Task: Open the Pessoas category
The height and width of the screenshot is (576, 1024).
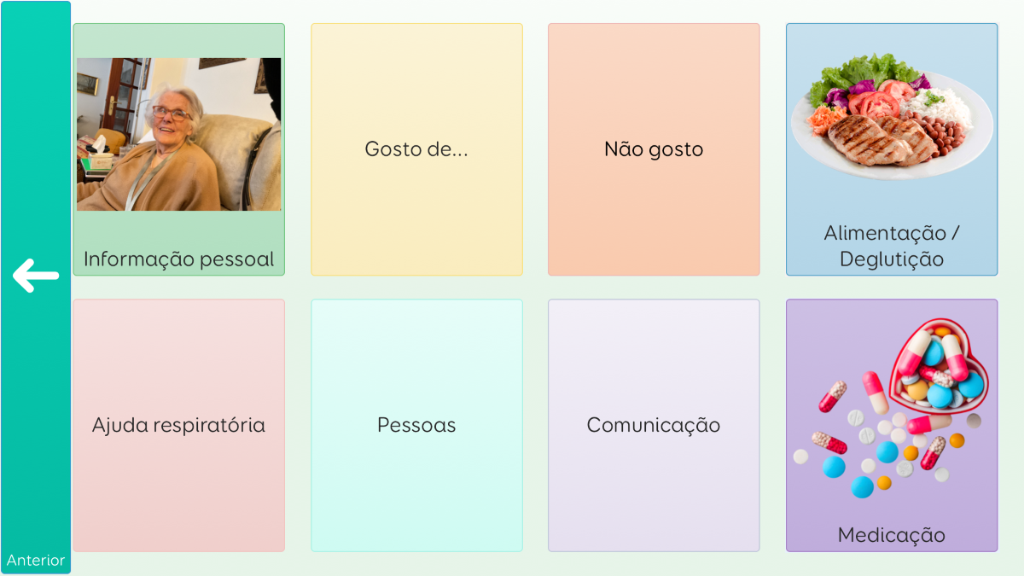Action: [x=416, y=425]
